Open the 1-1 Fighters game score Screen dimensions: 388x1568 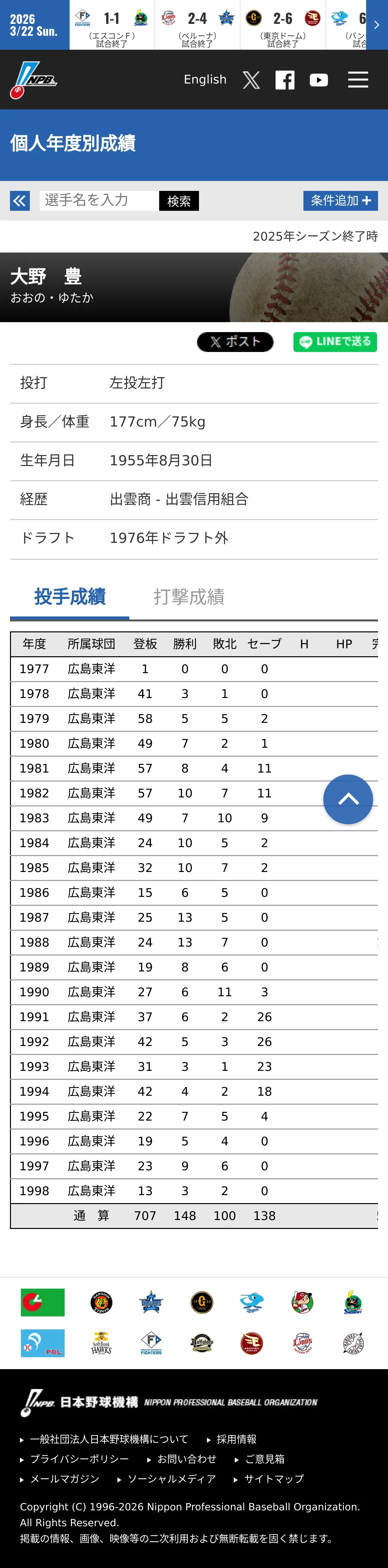pyautogui.click(x=112, y=25)
